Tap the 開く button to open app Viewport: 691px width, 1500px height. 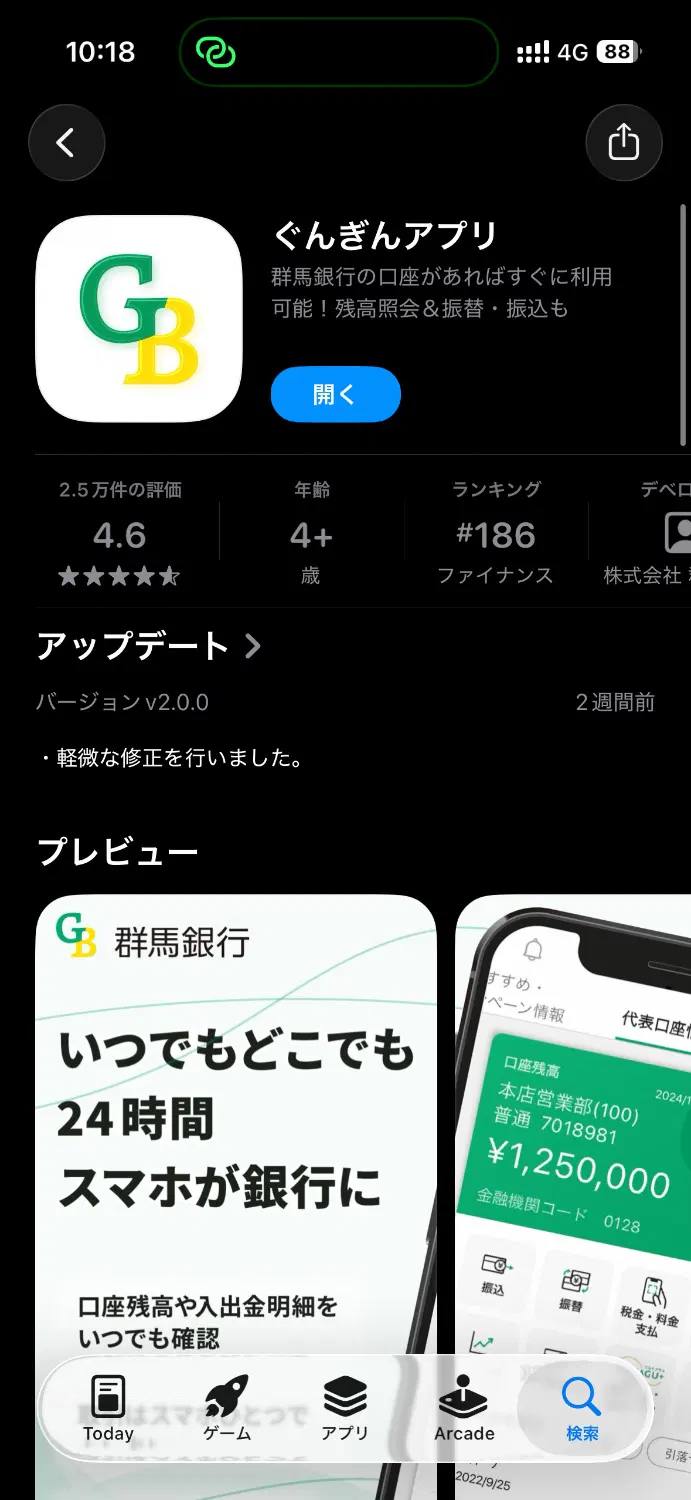pos(336,394)
